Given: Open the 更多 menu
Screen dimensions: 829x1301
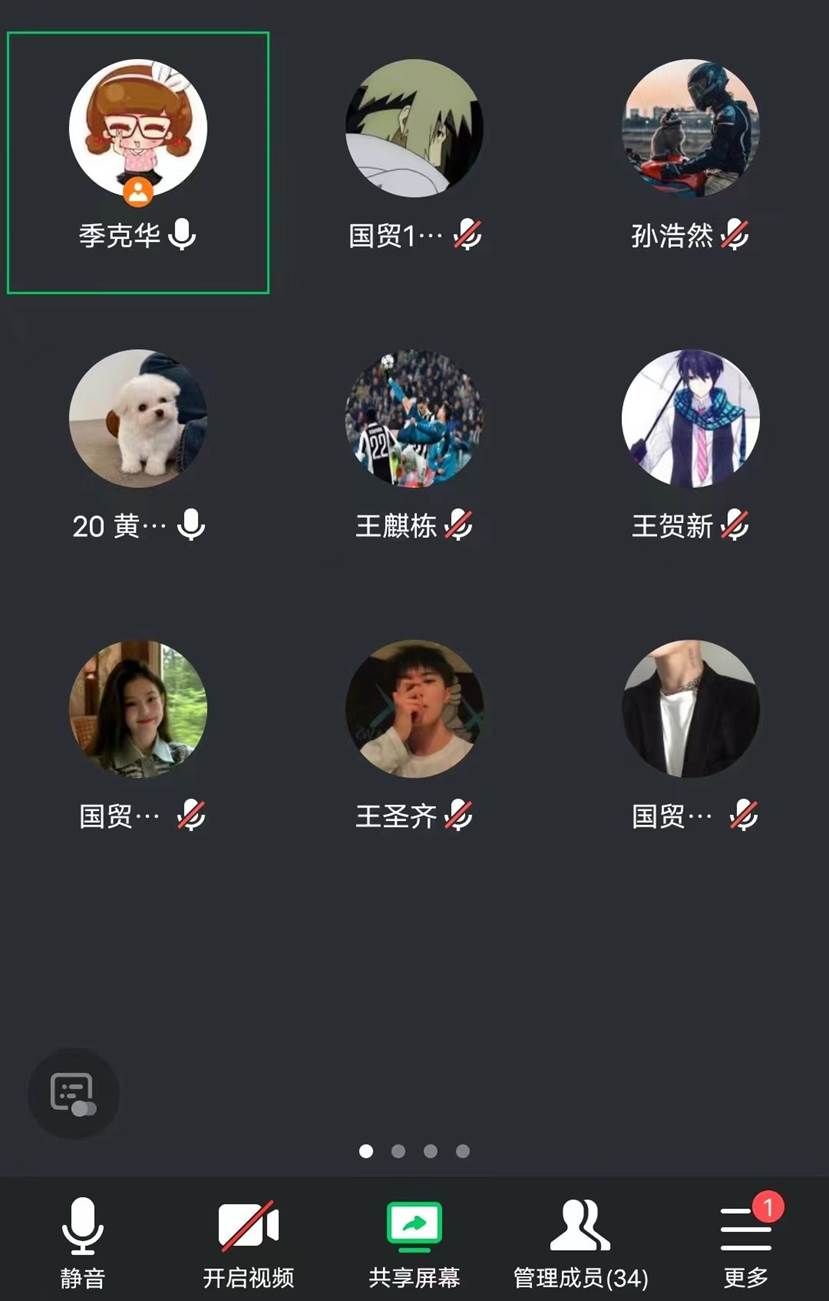Looking at the screenshot, I should (x=746, y=1240).
